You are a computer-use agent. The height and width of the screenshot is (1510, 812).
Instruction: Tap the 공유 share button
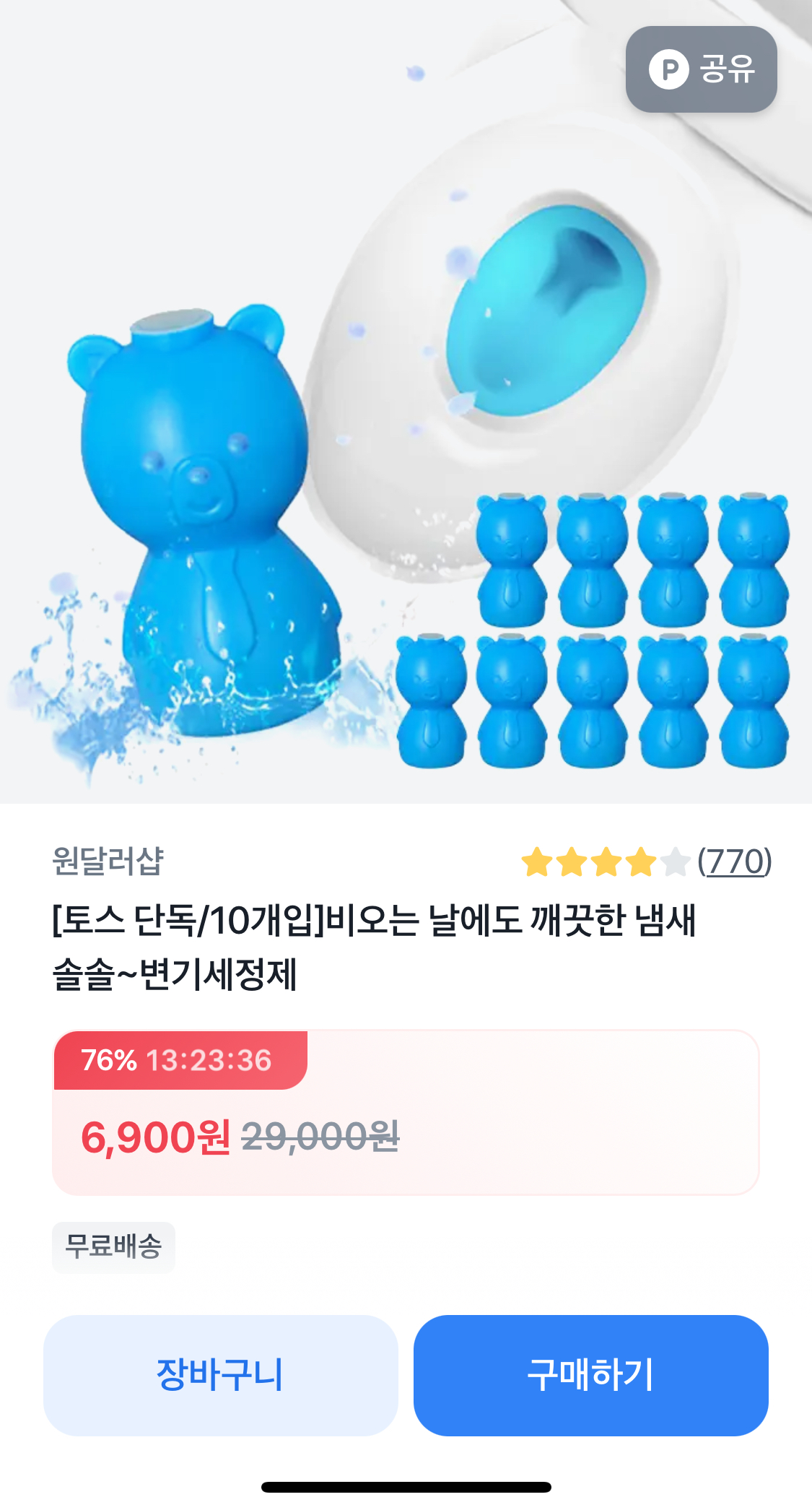point(701,69)
